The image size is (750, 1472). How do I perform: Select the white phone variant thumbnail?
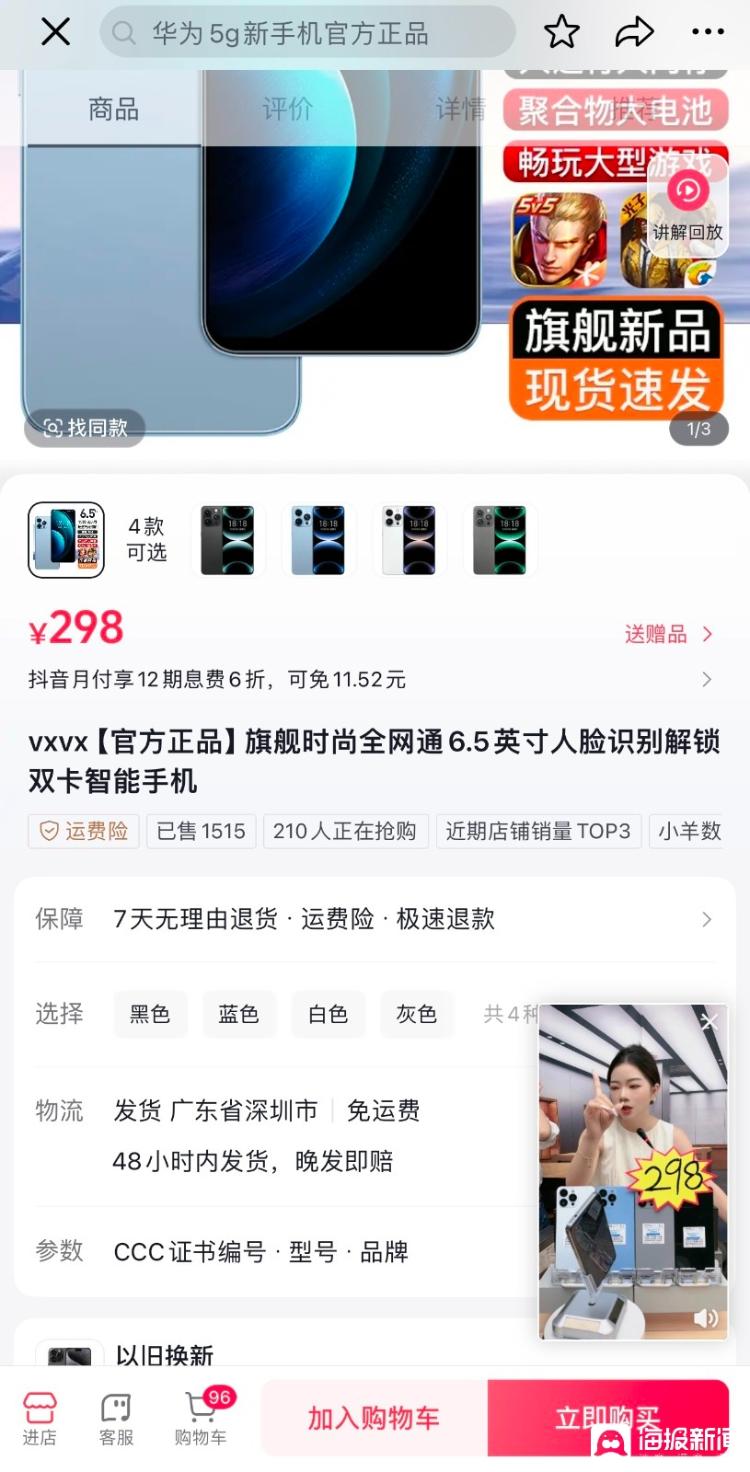click(409, 540)
